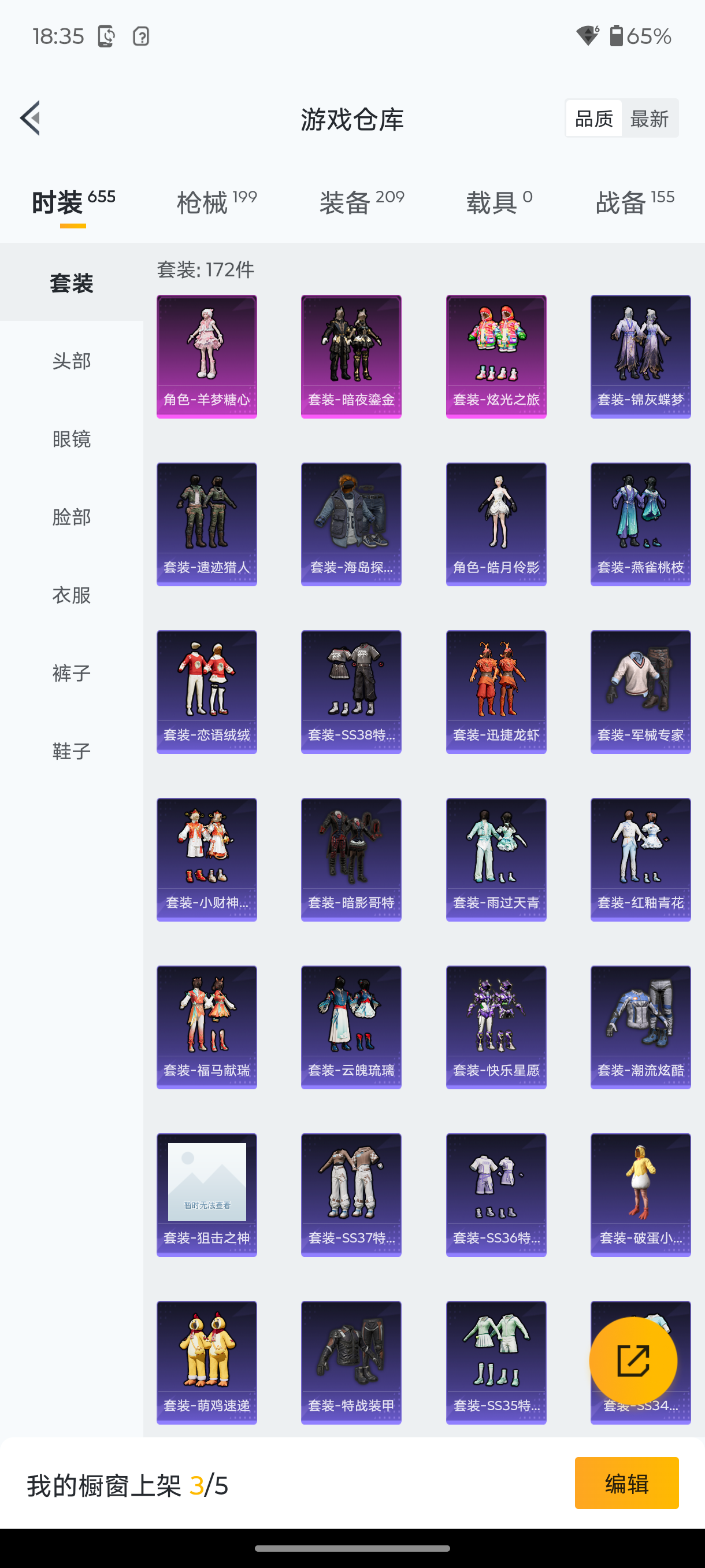Open the 鞋子 category list
This screenshot has height=1568, width=705.
tap(72, 750)
